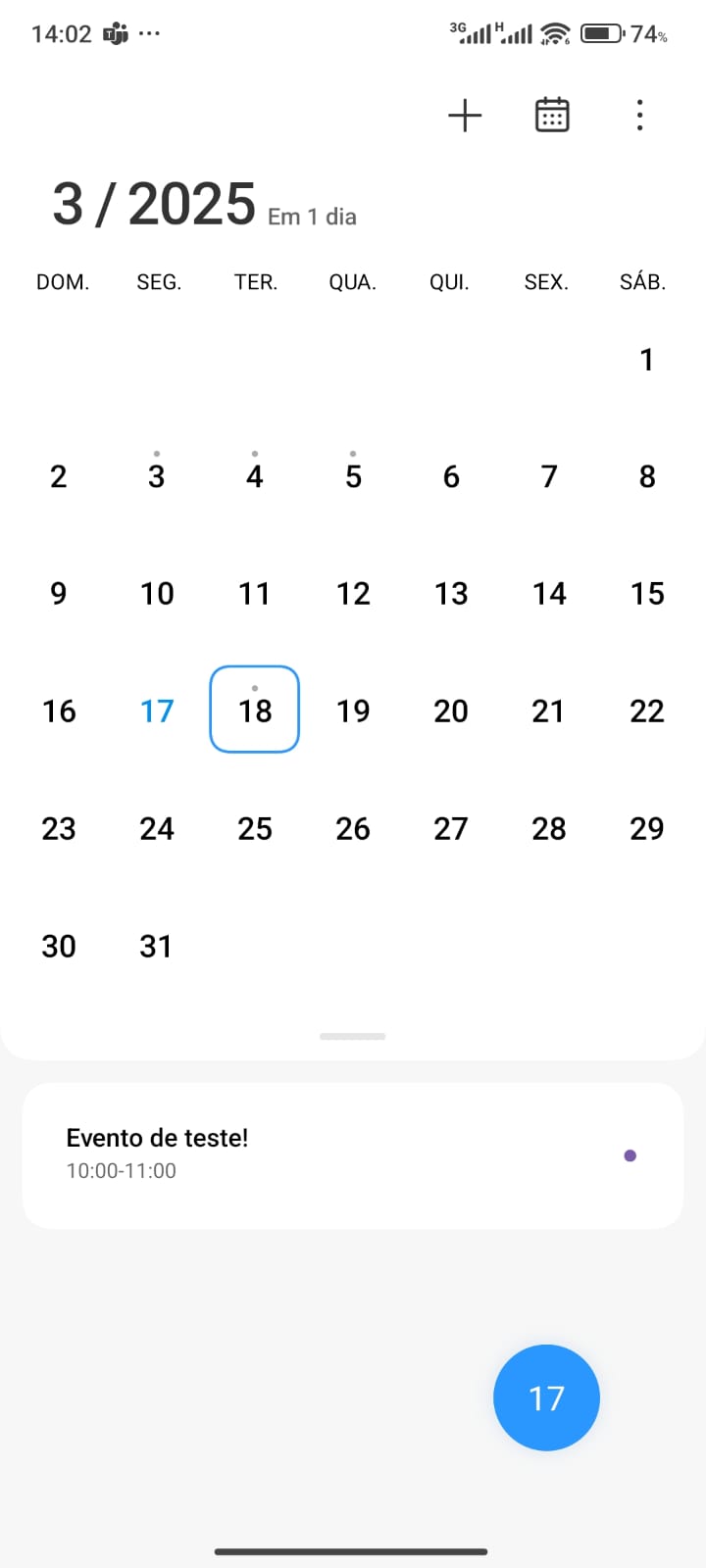
Task: Select day 31 in the calendar
Action: [x=156, y=946]
